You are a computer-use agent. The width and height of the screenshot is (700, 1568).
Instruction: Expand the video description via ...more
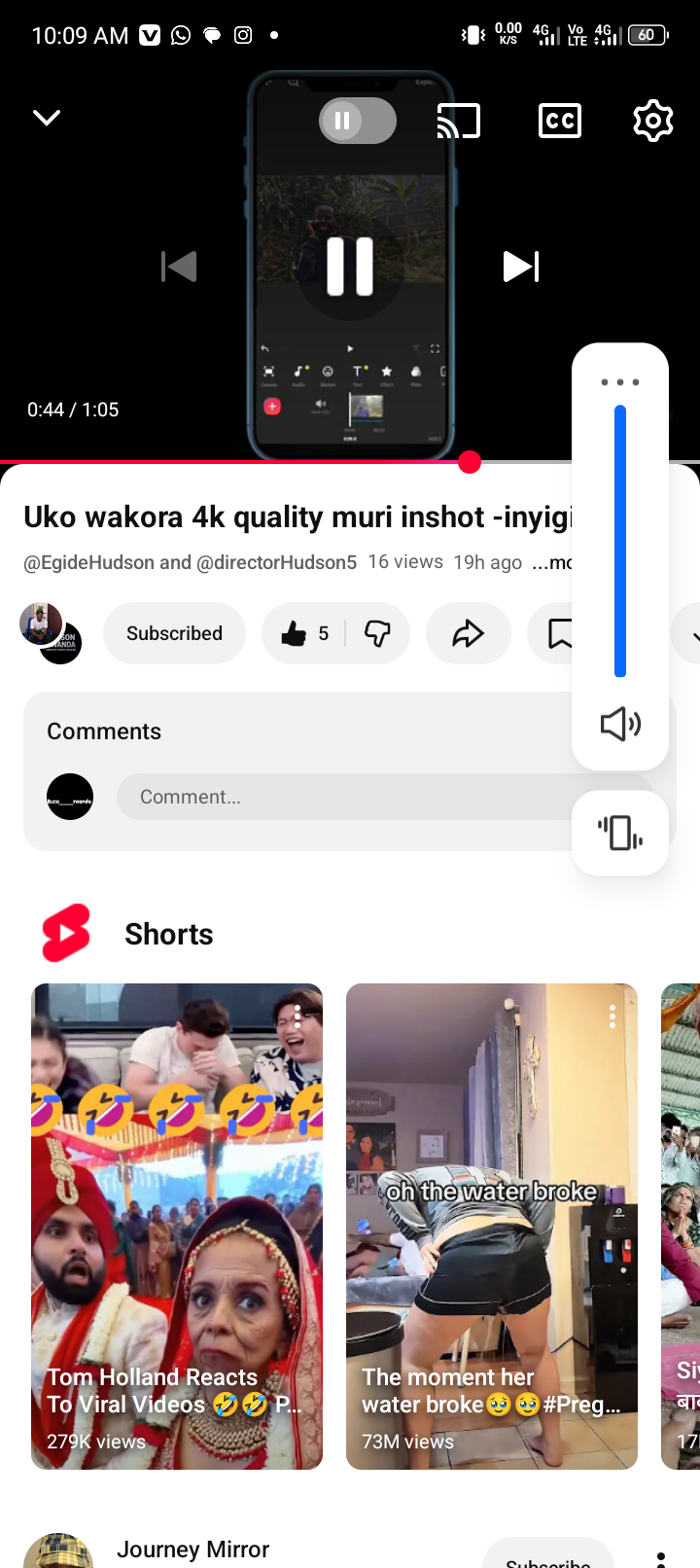(x=552, y=563)
